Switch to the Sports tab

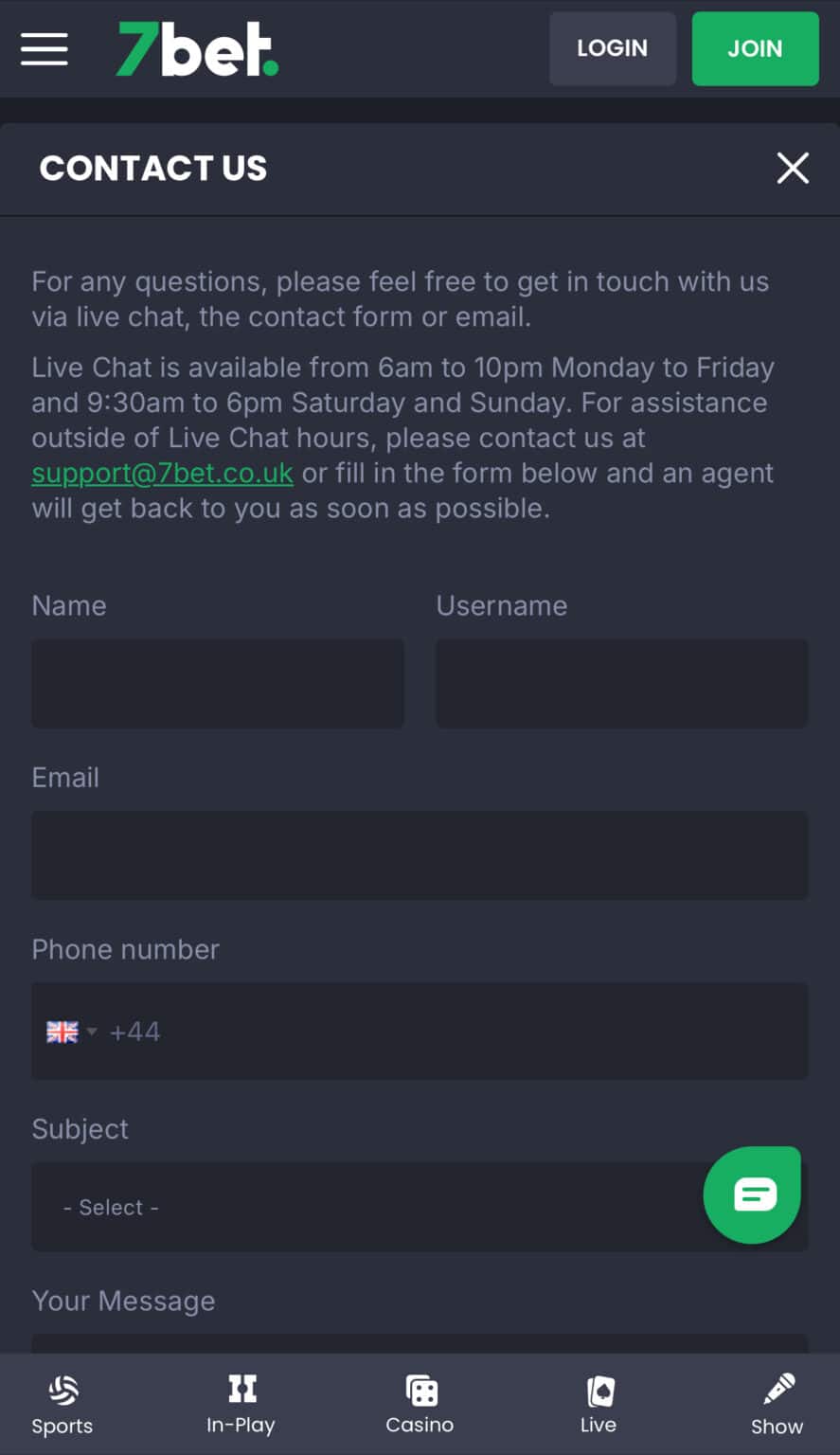pos(63,1405)
